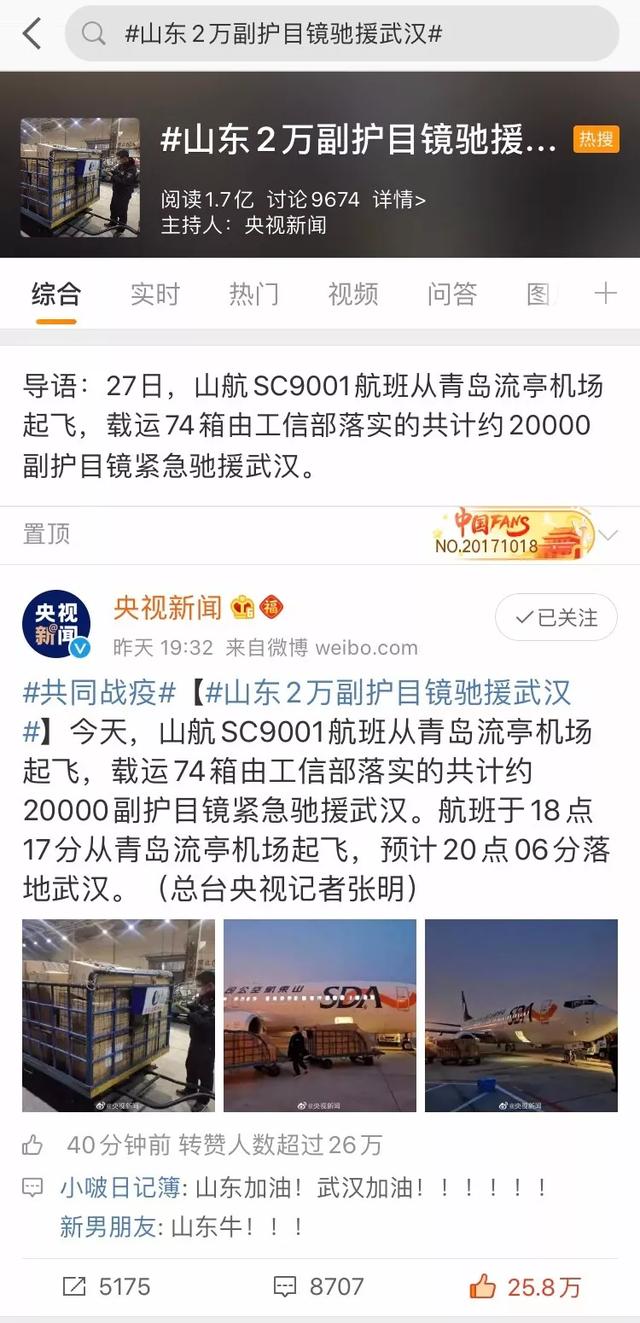Expand the chevron beside the 中国FANS badge

coord(608,536)
